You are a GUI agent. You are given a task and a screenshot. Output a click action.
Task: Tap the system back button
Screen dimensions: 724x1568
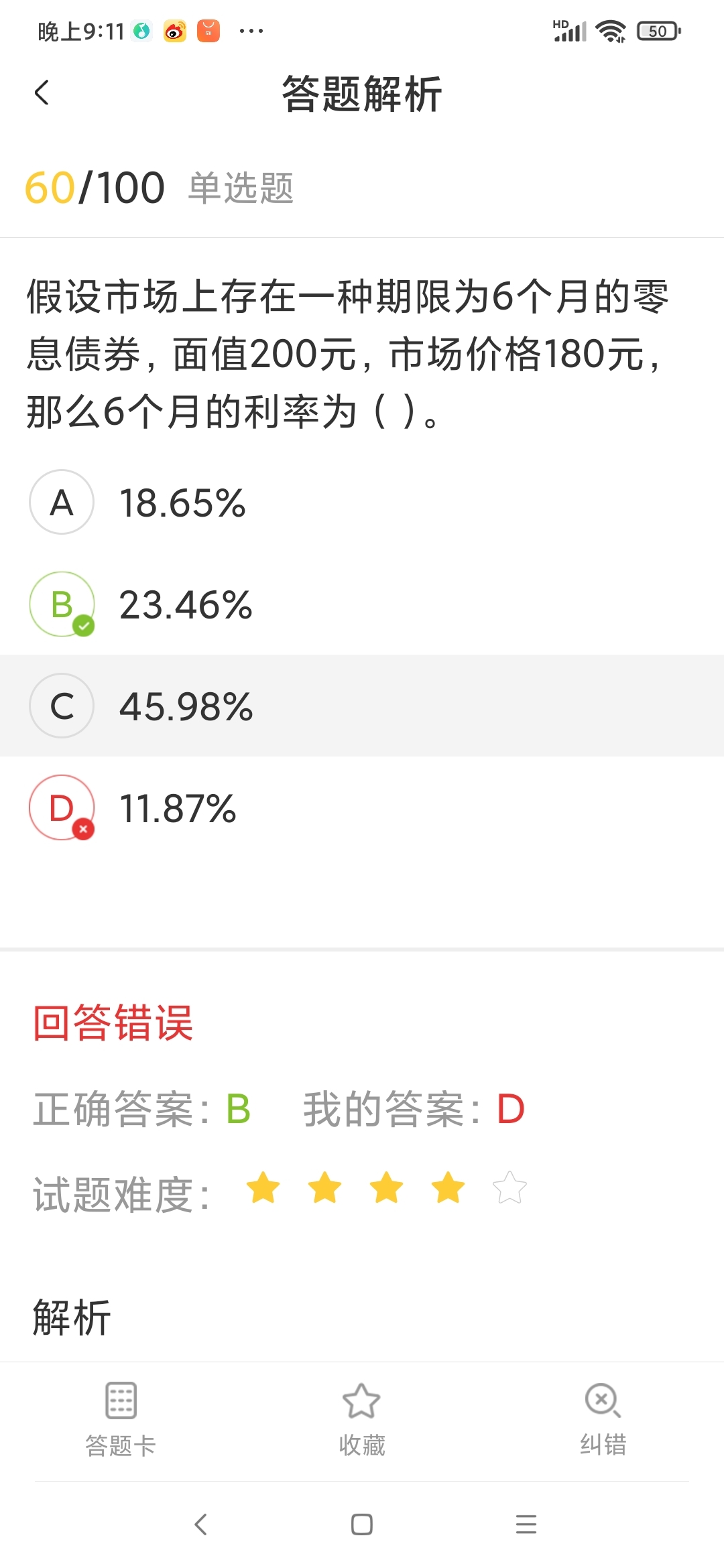[200, 1524]
